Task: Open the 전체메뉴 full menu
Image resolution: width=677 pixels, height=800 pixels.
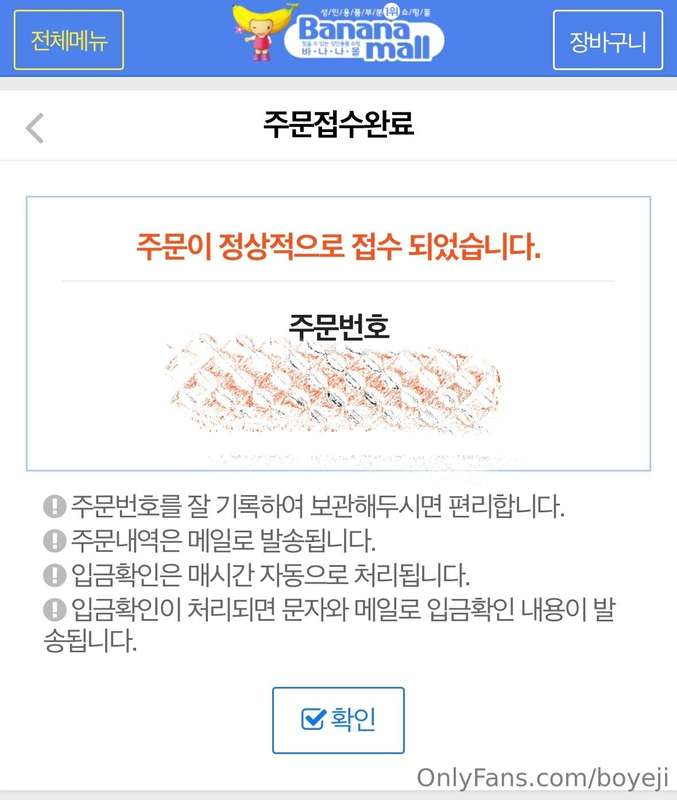Action: (69, 40)
